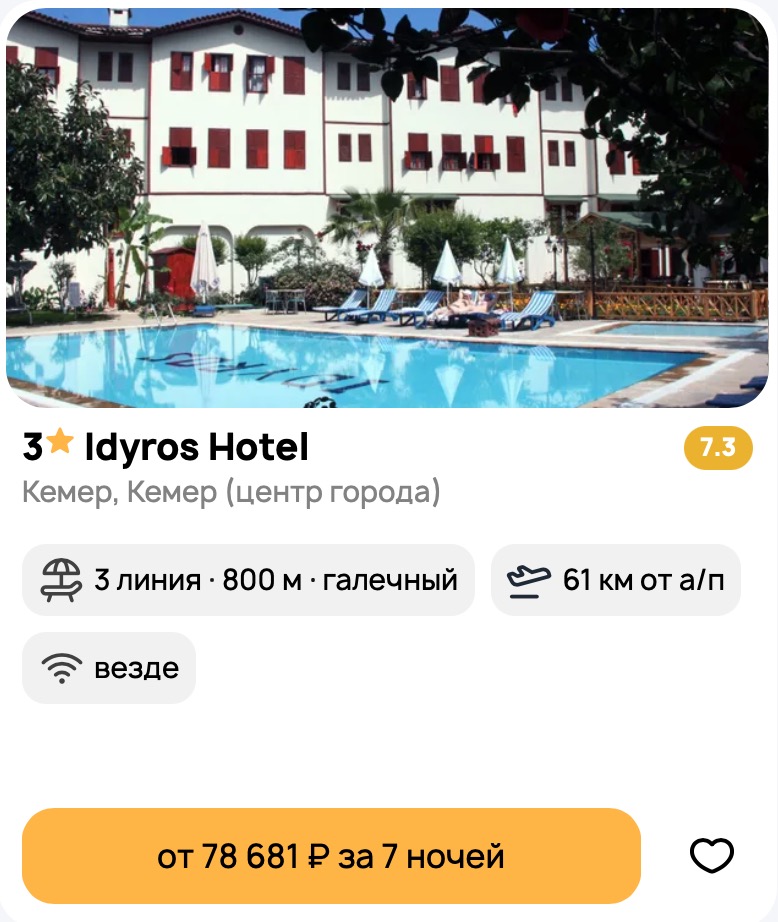Add Idyros Hotel to favorites
The width and height of the screenshot is (778, 922).
[x=712, y=856]
